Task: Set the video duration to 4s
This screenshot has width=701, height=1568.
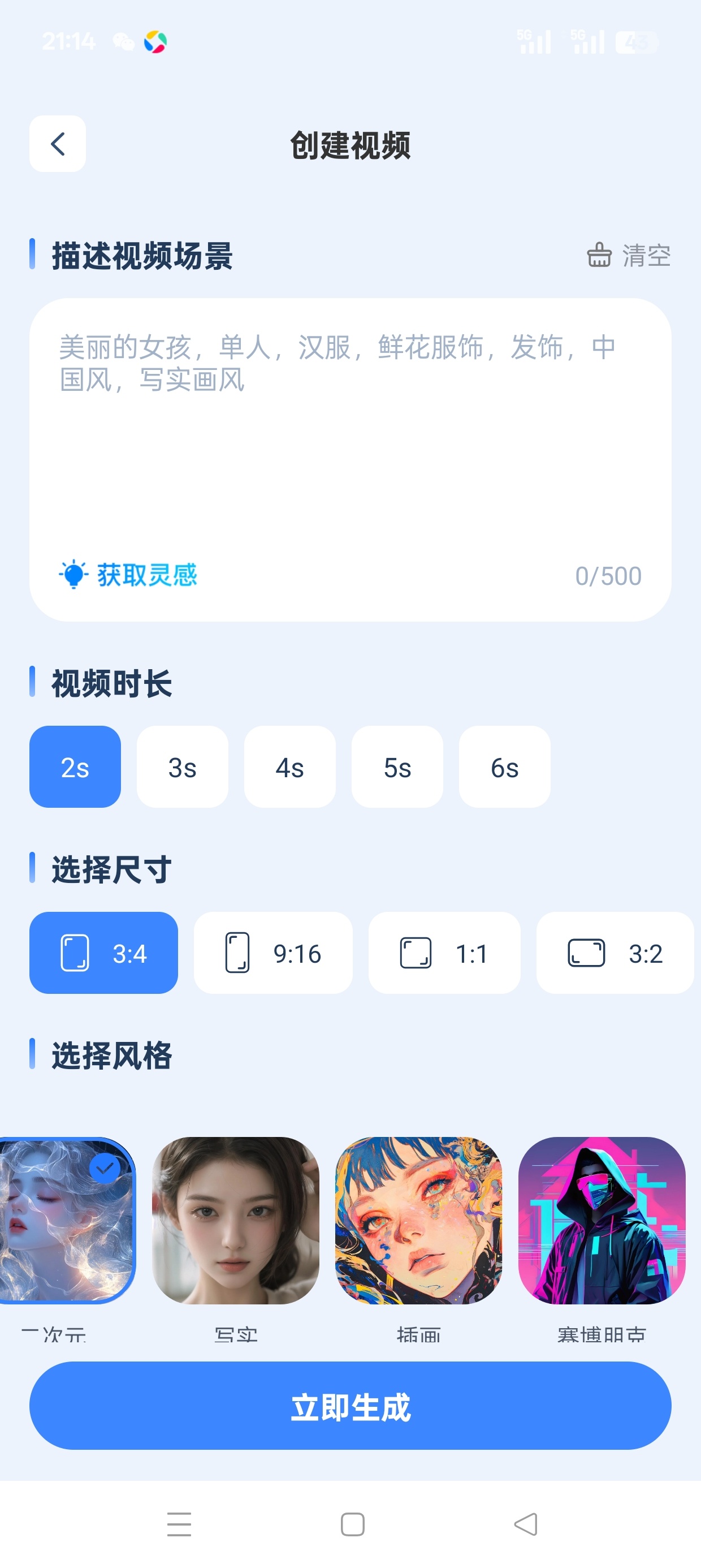Action: pos(289,766)
